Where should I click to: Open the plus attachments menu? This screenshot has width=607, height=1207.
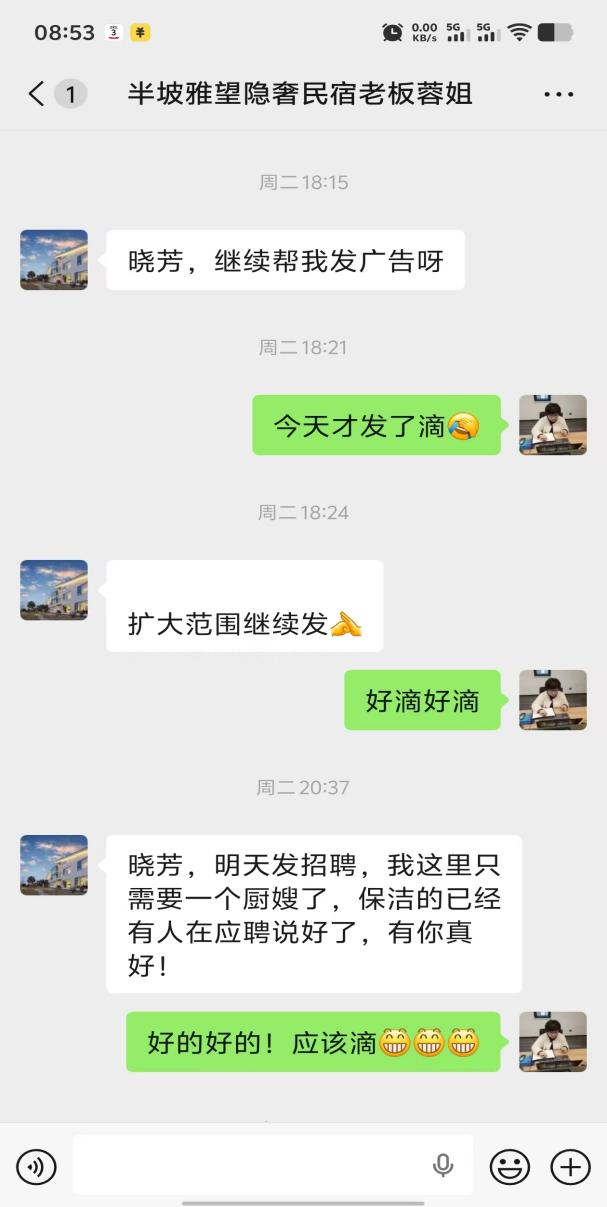coord(570,1166)
